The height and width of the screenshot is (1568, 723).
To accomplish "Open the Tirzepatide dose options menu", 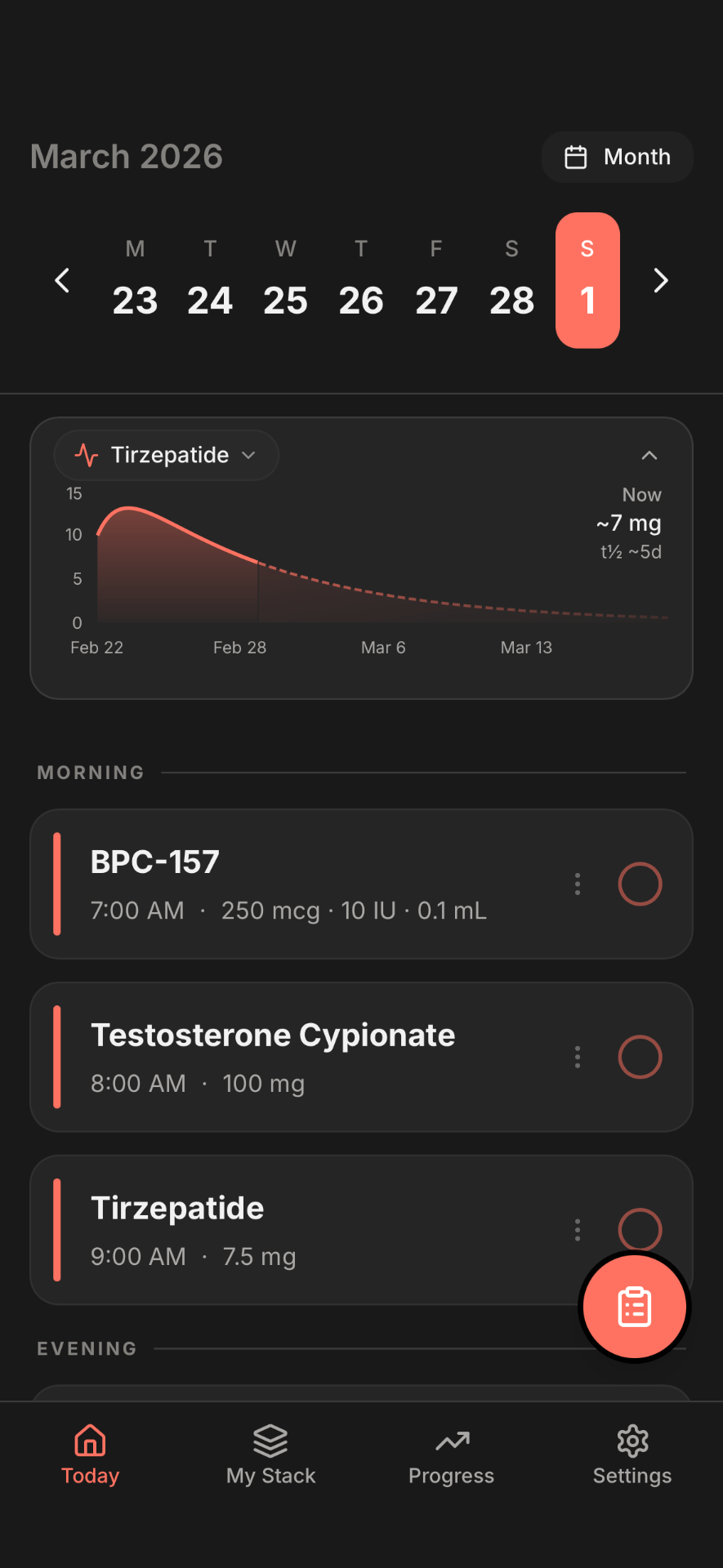I will click(577, 1229).
